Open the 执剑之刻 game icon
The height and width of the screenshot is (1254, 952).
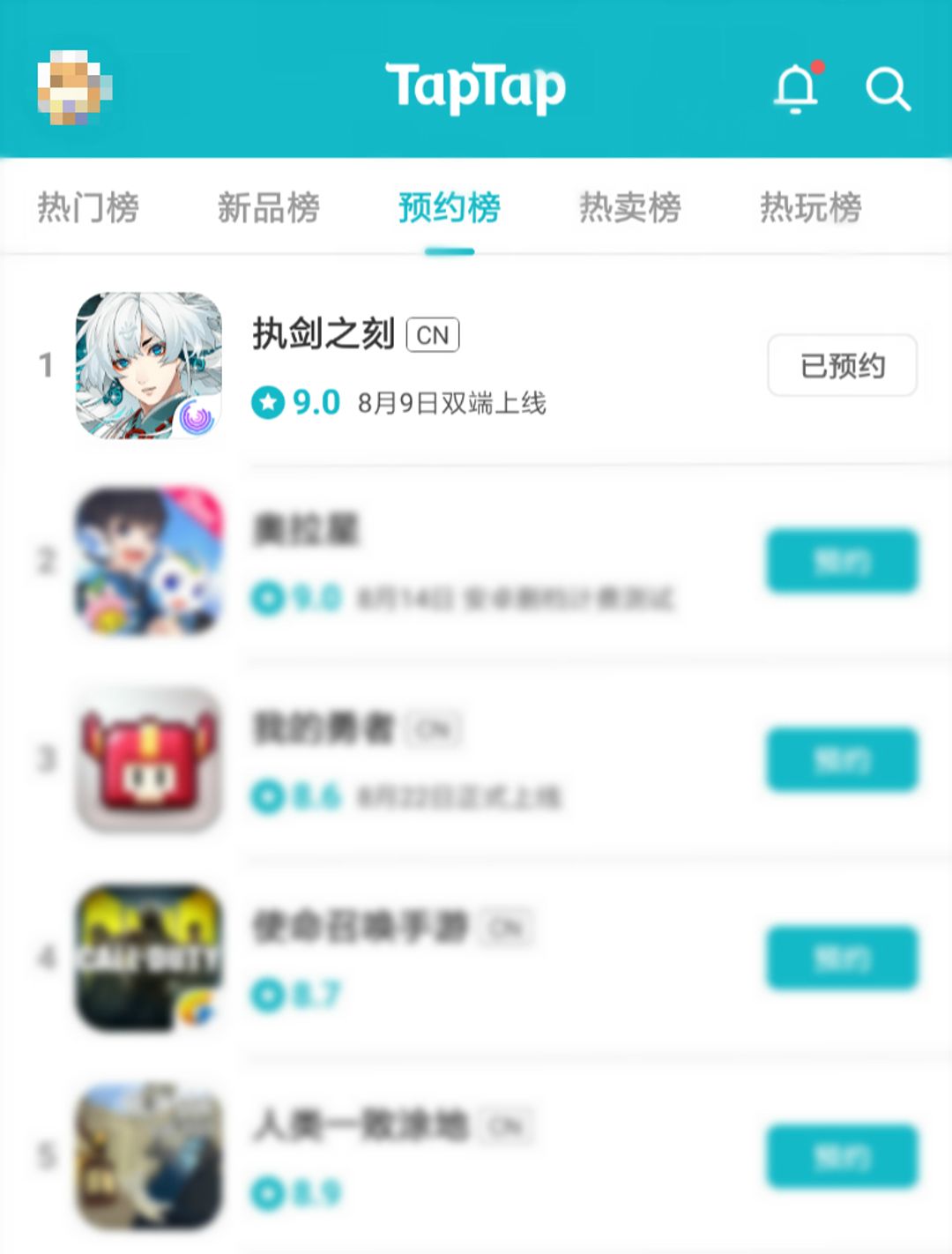click(146, 365)
